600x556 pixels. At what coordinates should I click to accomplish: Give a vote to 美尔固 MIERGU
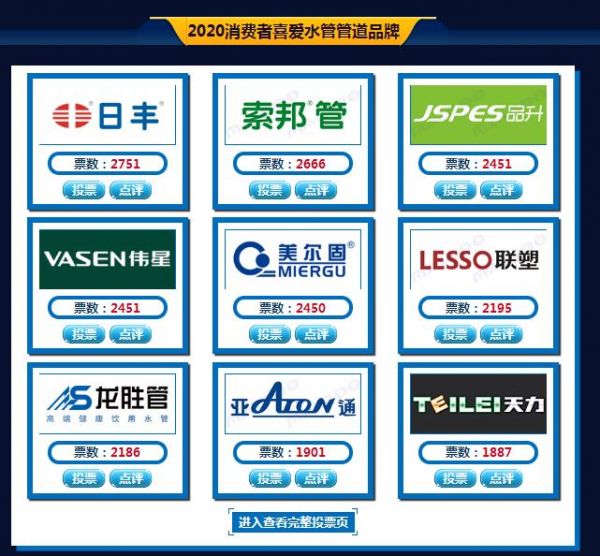[x=268, y=334]
